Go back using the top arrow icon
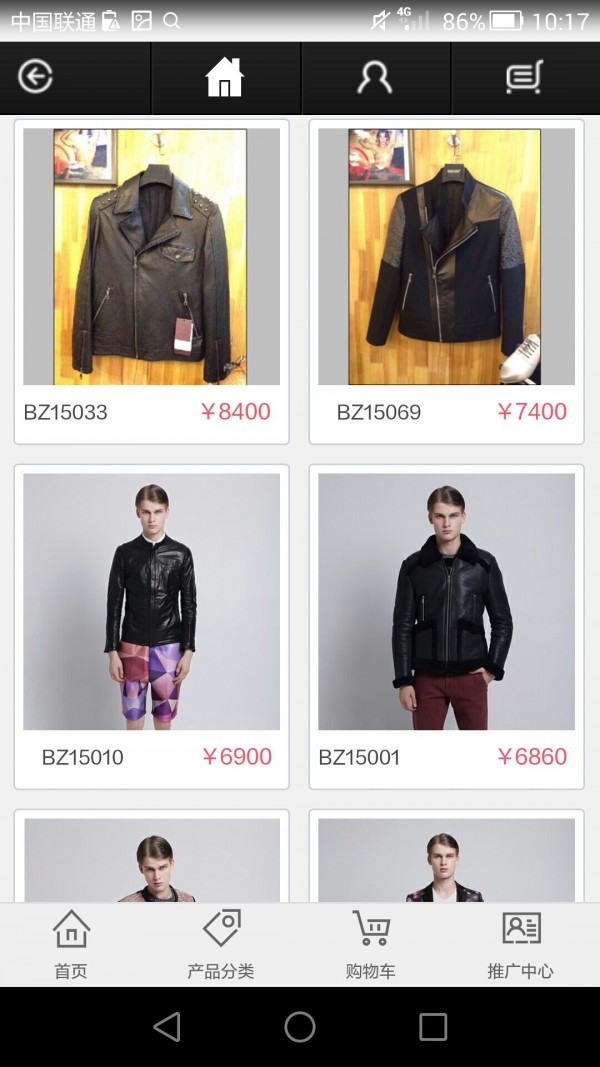Screen dimensions: 600x1067 coord(36,77)
